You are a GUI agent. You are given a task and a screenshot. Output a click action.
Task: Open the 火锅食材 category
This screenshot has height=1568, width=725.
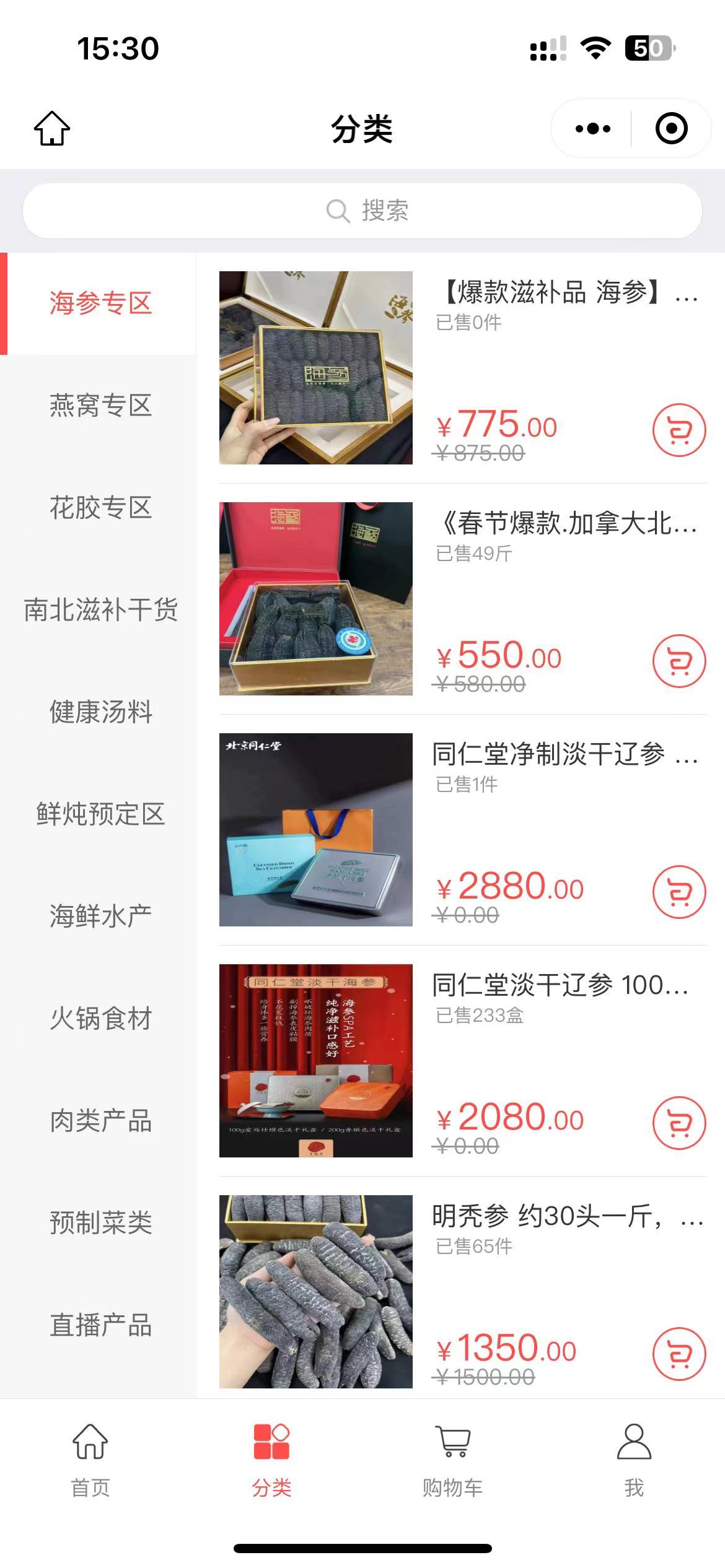click(99, 1019)
